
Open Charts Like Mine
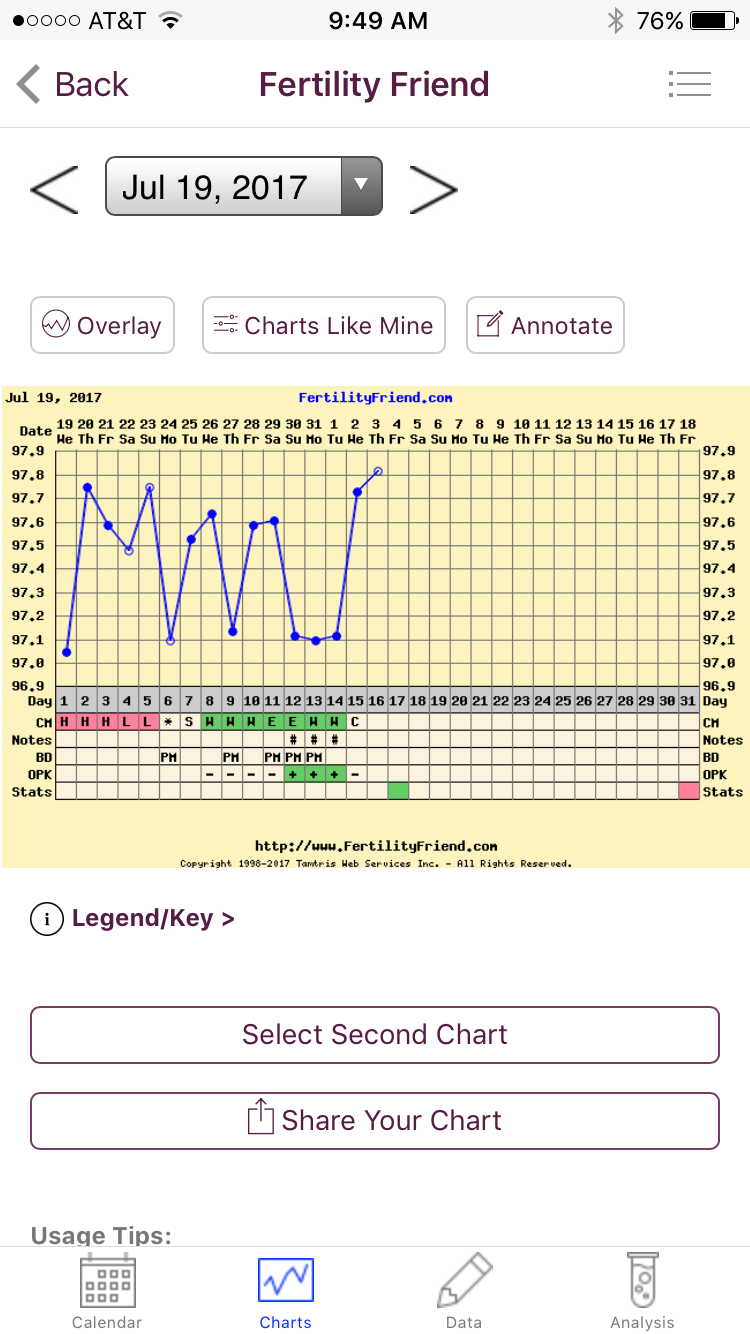323,325
